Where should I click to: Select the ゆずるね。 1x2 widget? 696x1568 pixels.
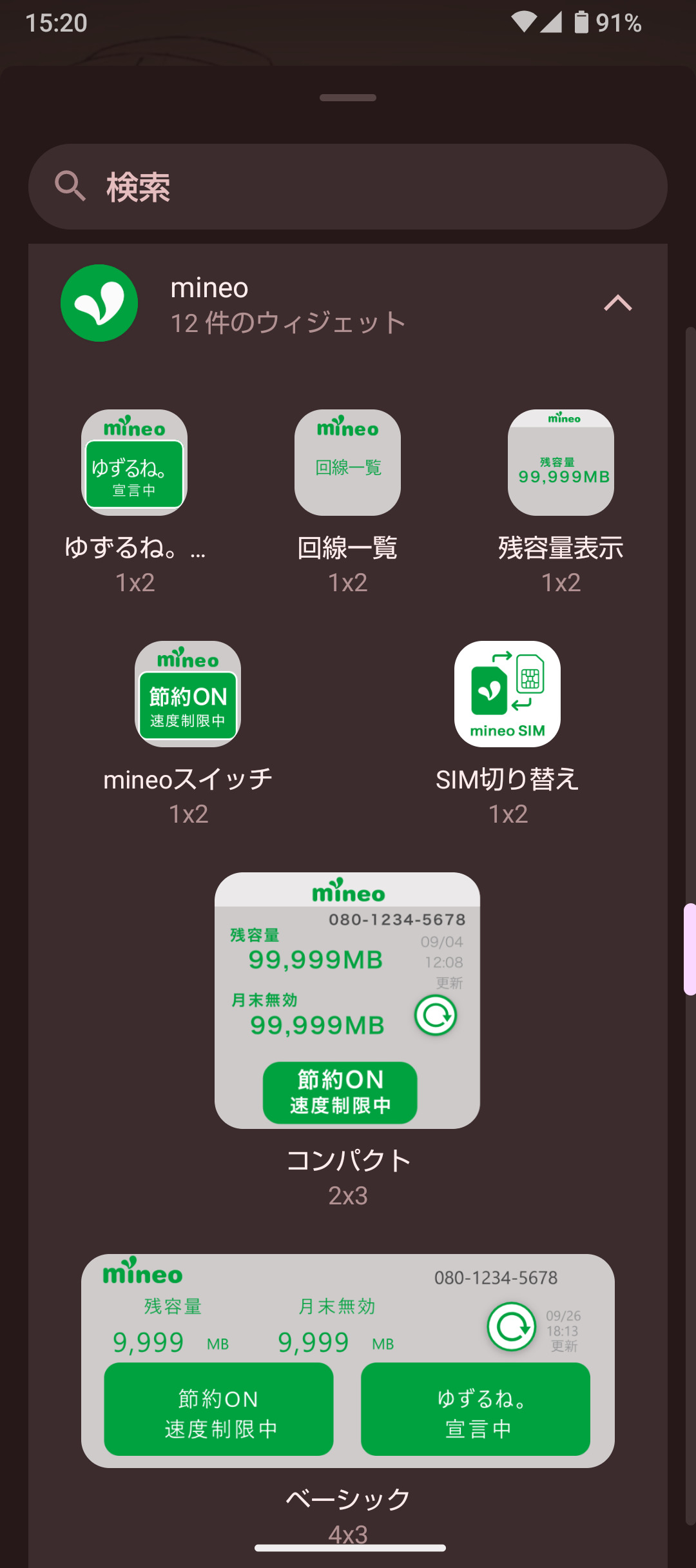click(134, 463)
